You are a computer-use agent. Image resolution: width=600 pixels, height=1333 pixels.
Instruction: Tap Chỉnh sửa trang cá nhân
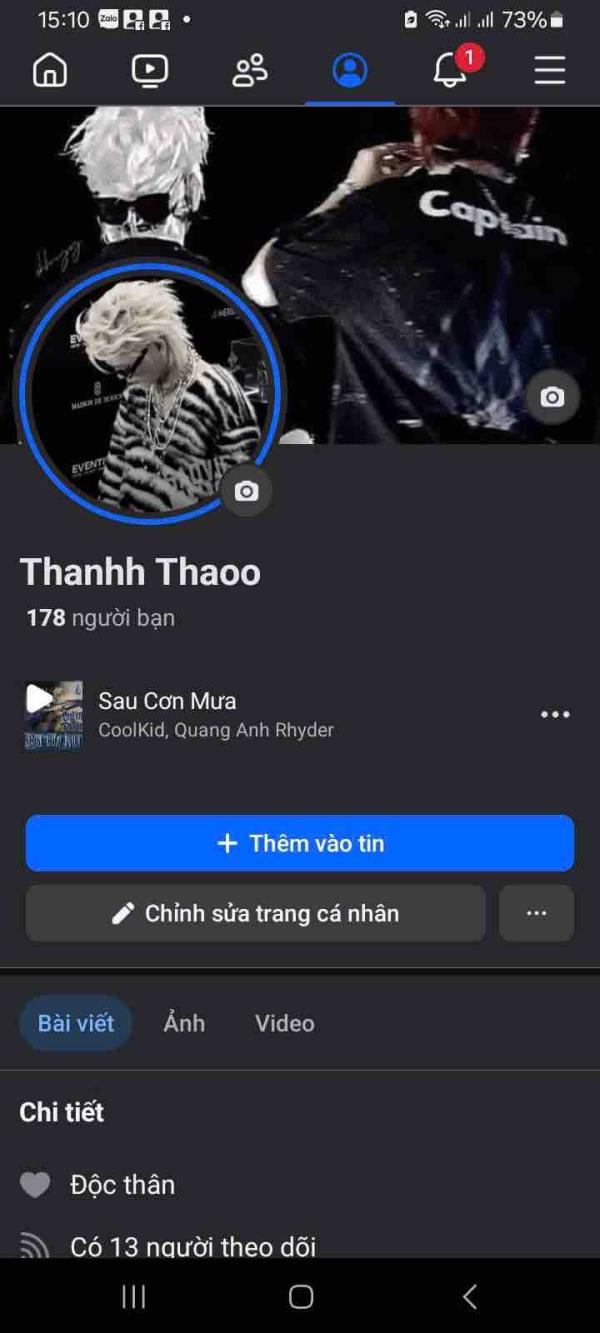tap(255, 913)
